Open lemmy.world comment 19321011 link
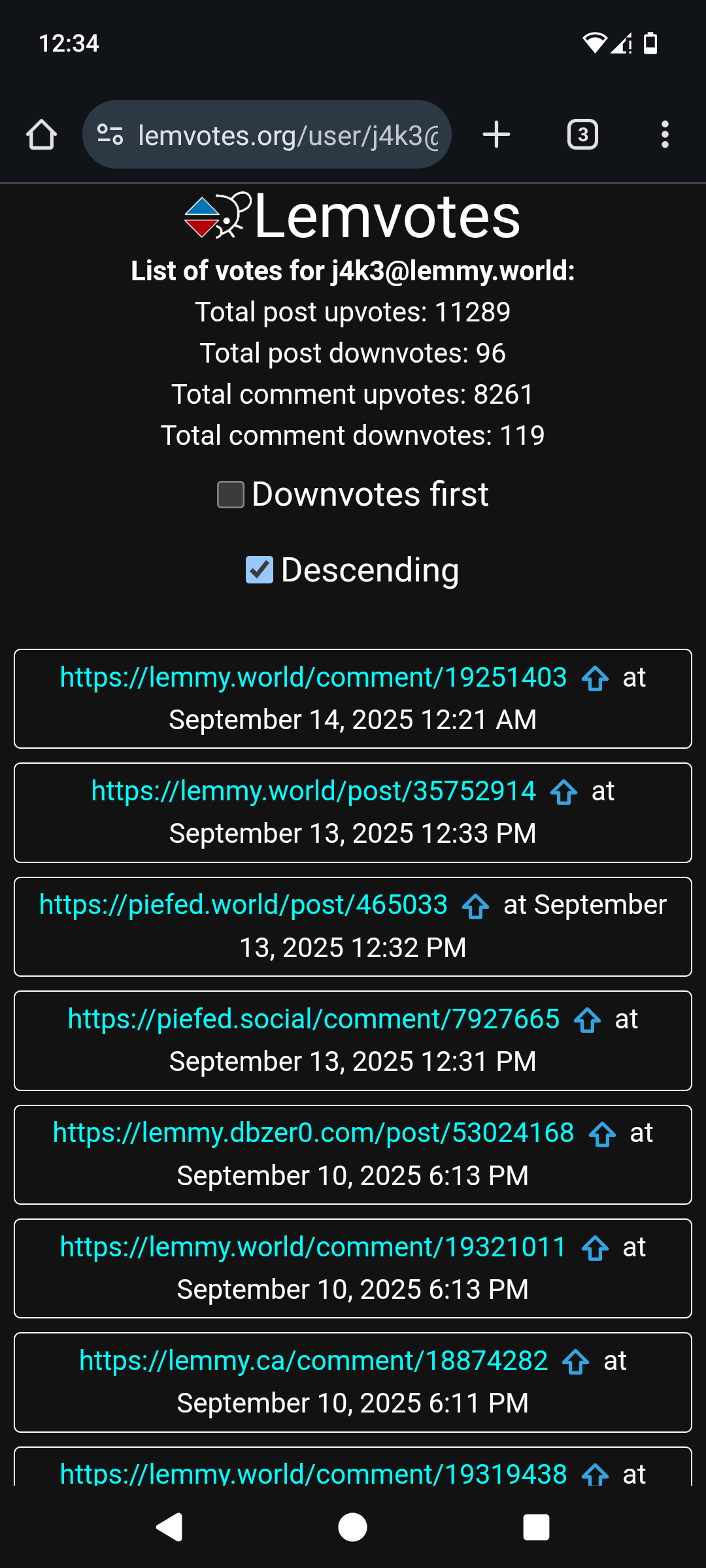 click(x=313, y=1247)
